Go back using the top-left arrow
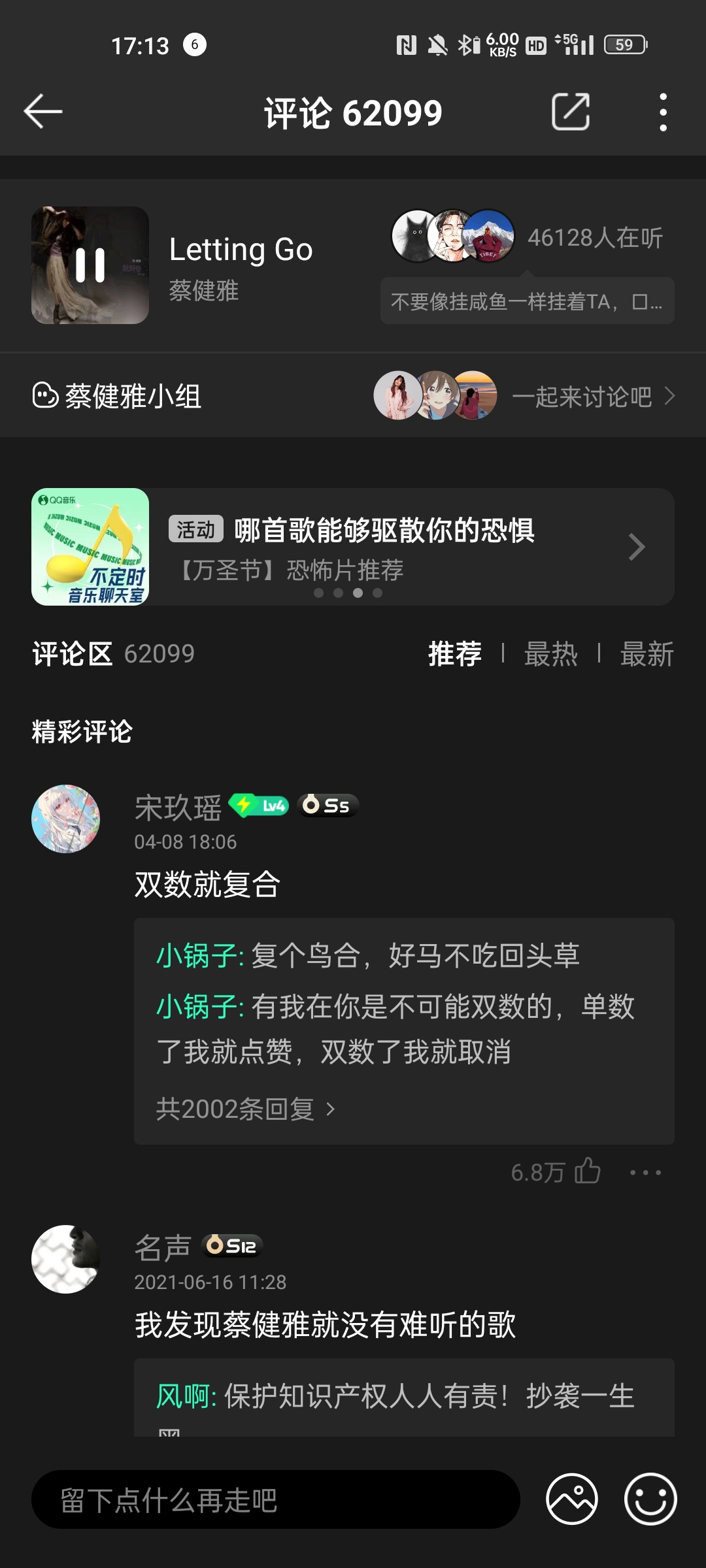 43,112
